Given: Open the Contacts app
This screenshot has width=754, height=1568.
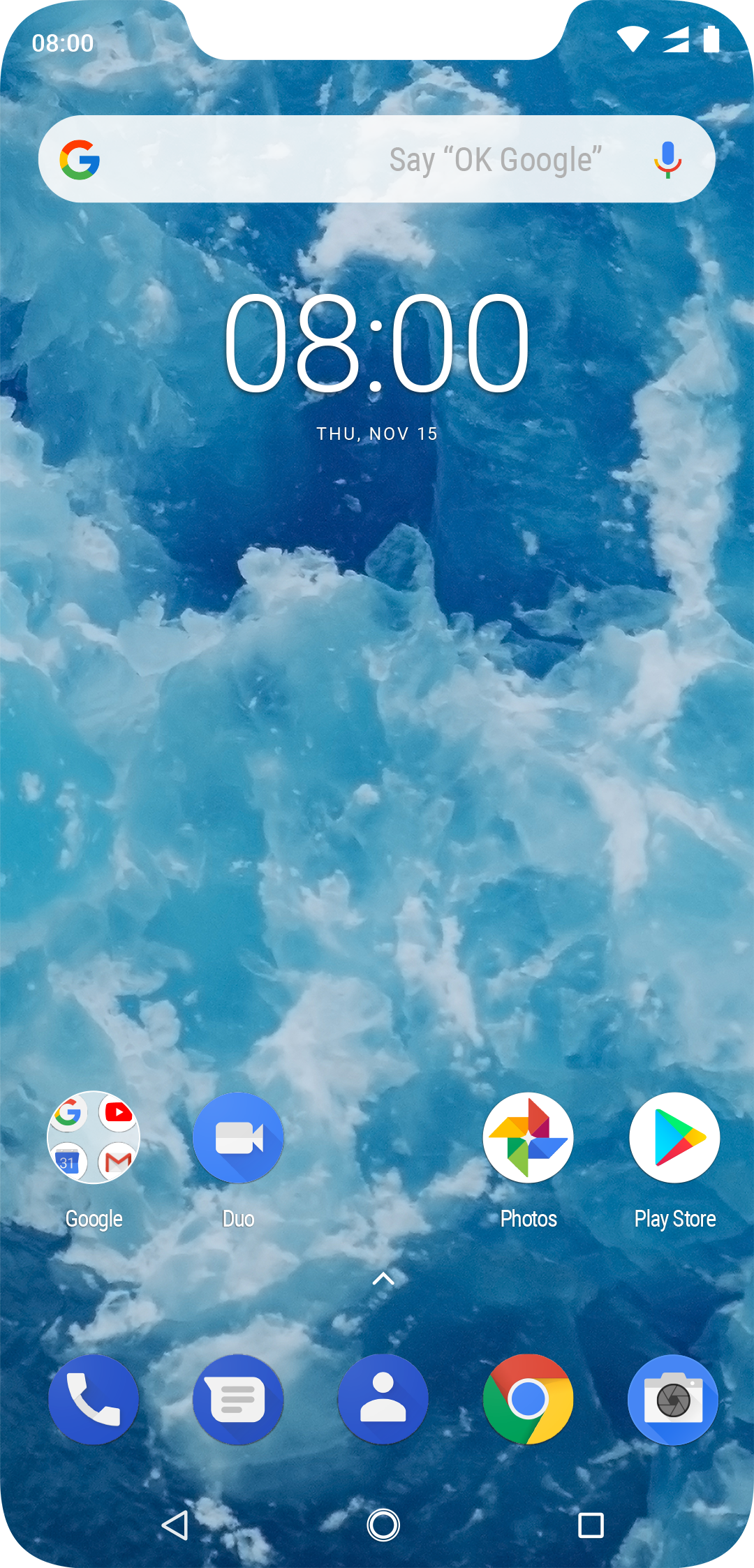Looking at the screenshot, I should click(383, 1399).
